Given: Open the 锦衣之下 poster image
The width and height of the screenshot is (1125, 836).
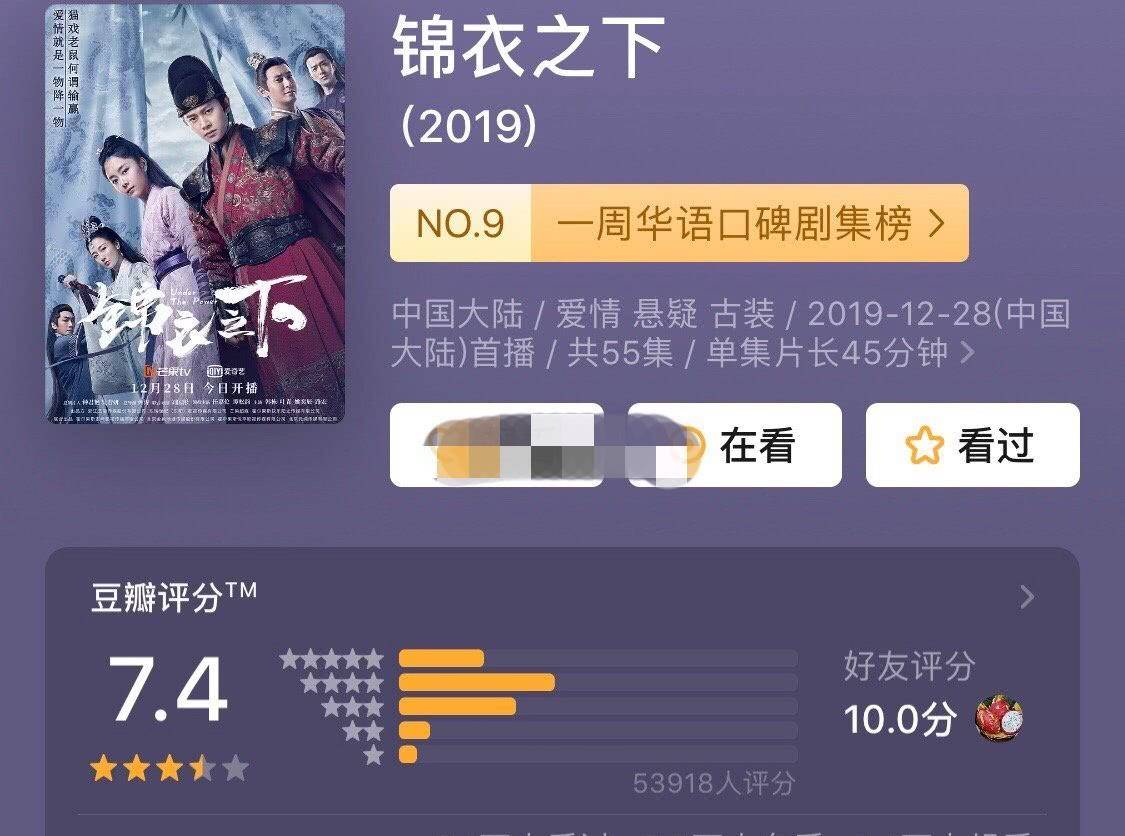Looking at the screenshot, I should click(x=195, y=213).
